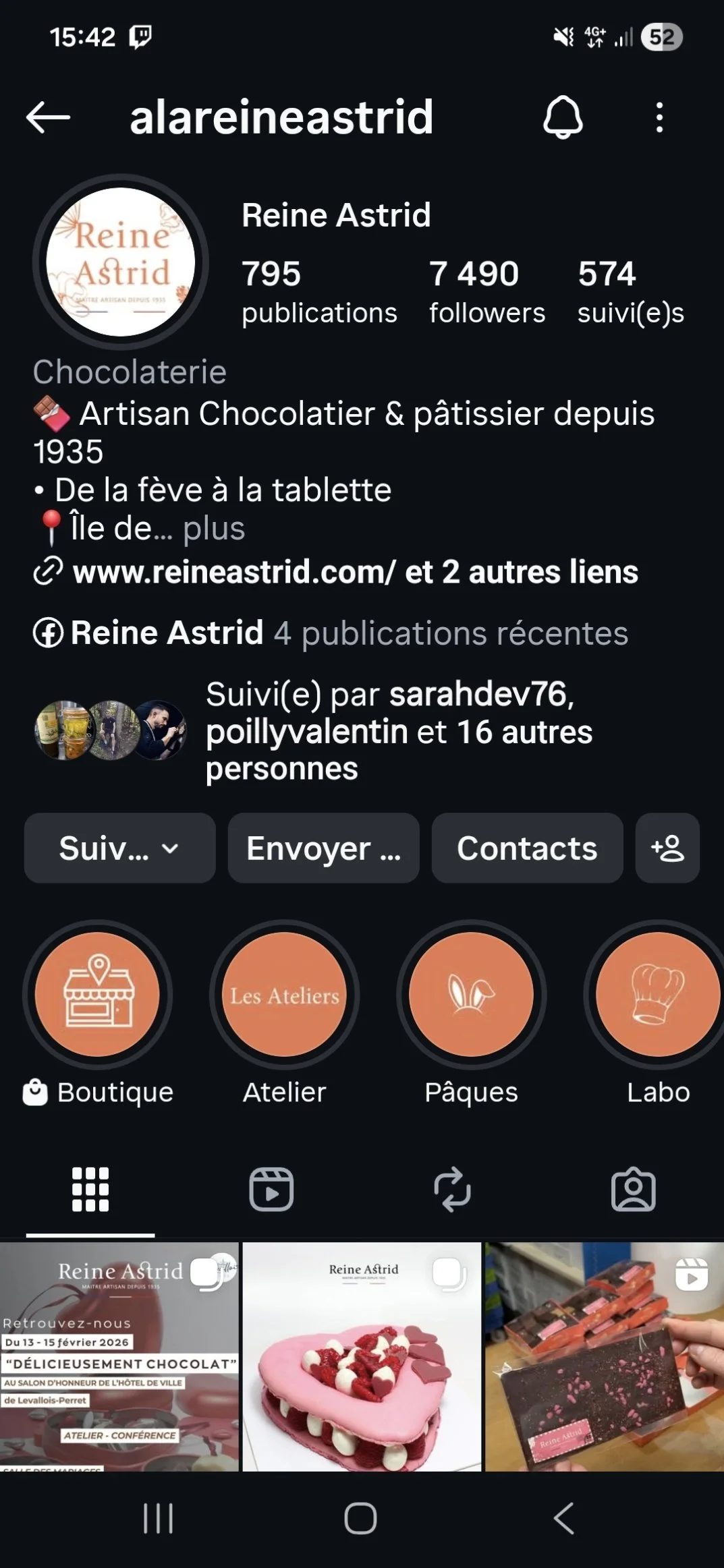Switch to the Reels tab
The image size is (724, 1568).
[x=271, y=1189]
